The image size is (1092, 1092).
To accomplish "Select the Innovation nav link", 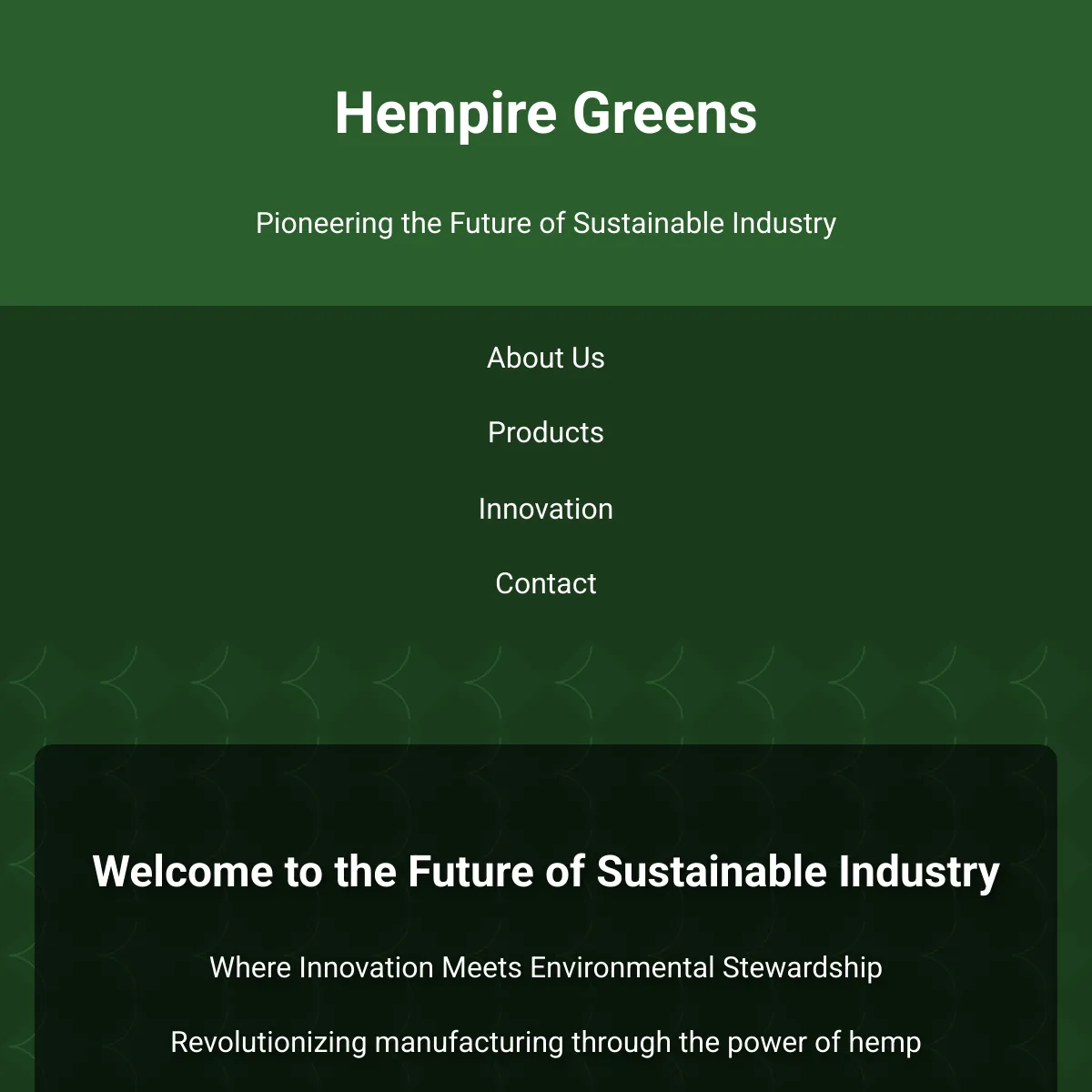I will (x=545, y=509).
